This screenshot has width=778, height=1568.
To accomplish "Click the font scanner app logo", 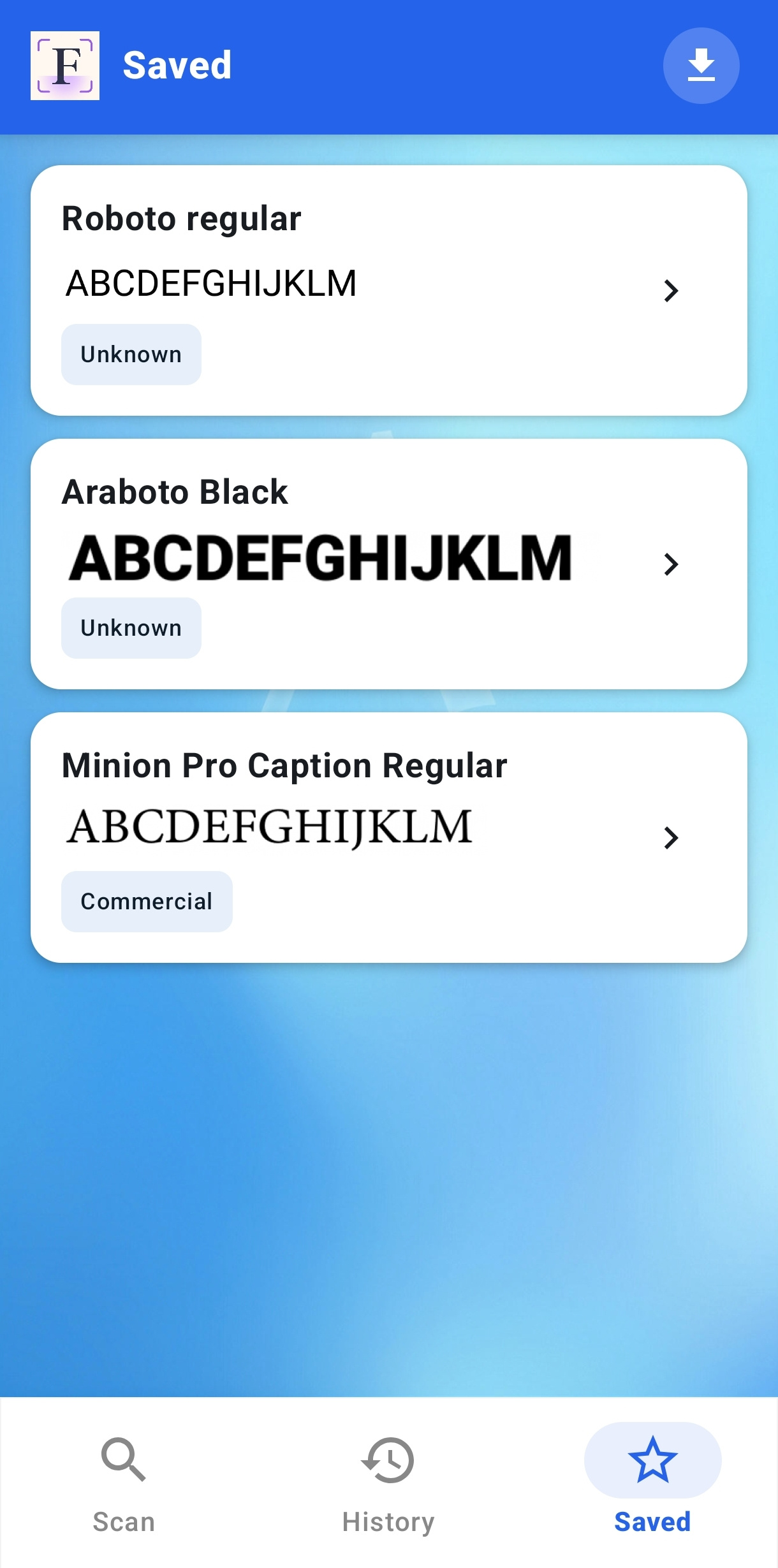I will [x=66, y=65].
